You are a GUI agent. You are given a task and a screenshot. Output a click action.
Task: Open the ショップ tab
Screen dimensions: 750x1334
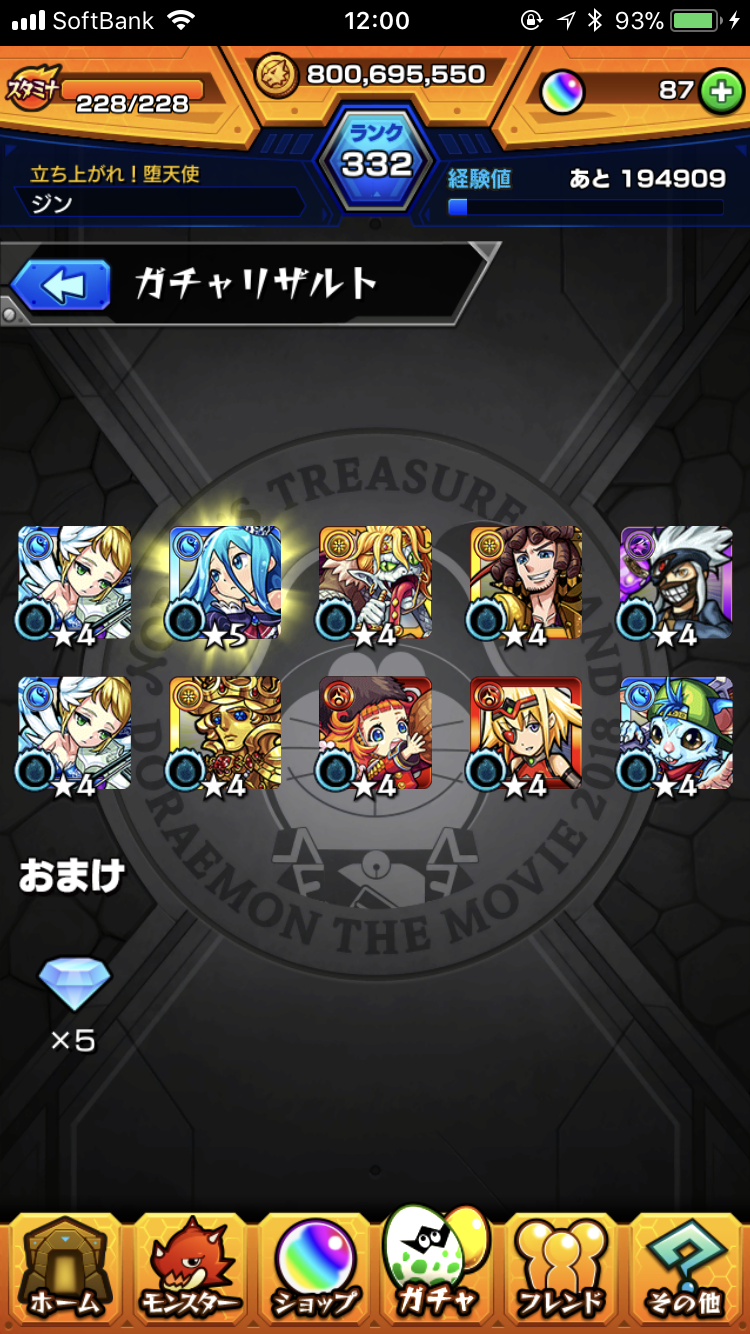[x=314, y=1268]
